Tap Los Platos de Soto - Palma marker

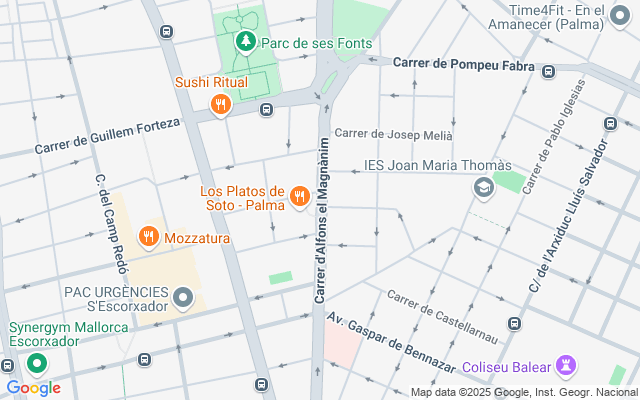[298, 198]
